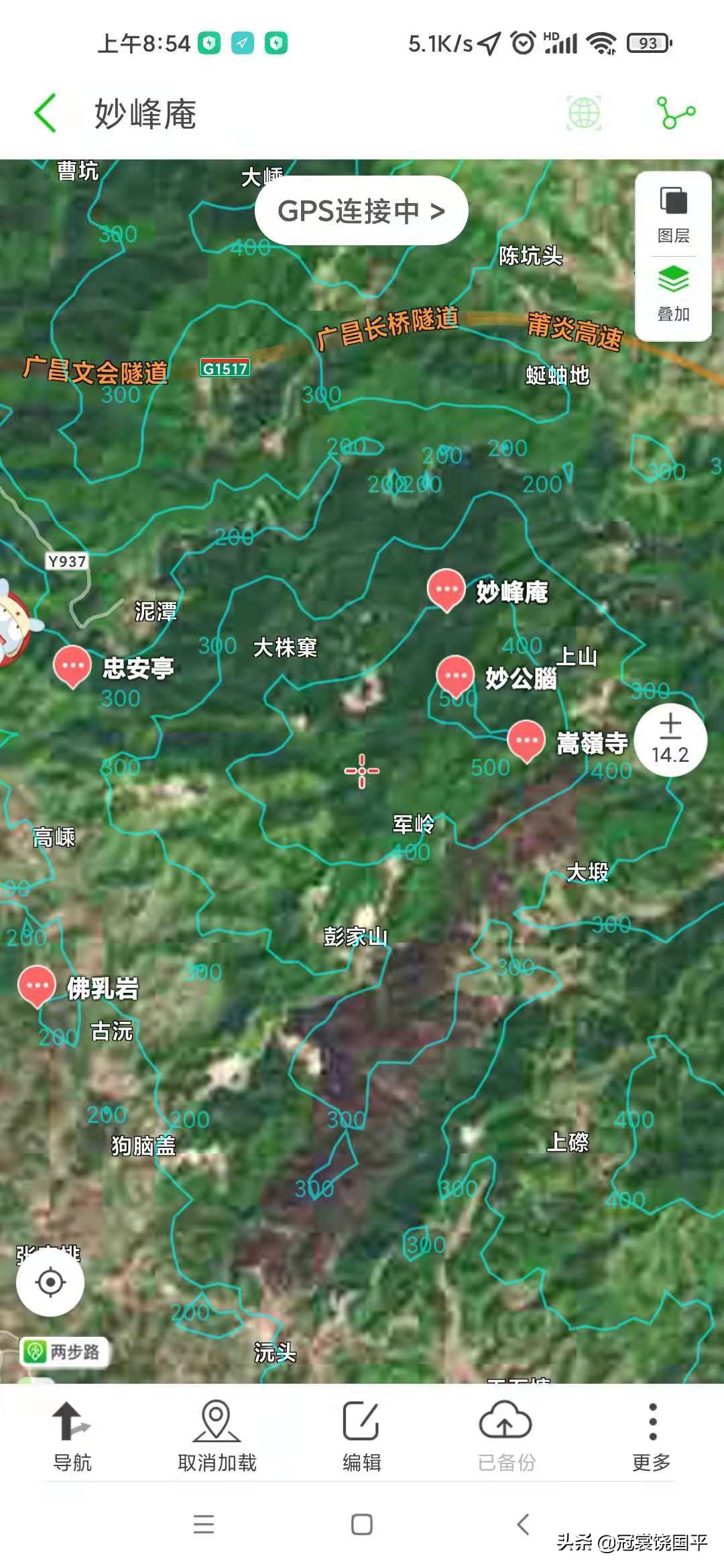
Task: Open 叠加 overlay options
Action: [673, 293]
